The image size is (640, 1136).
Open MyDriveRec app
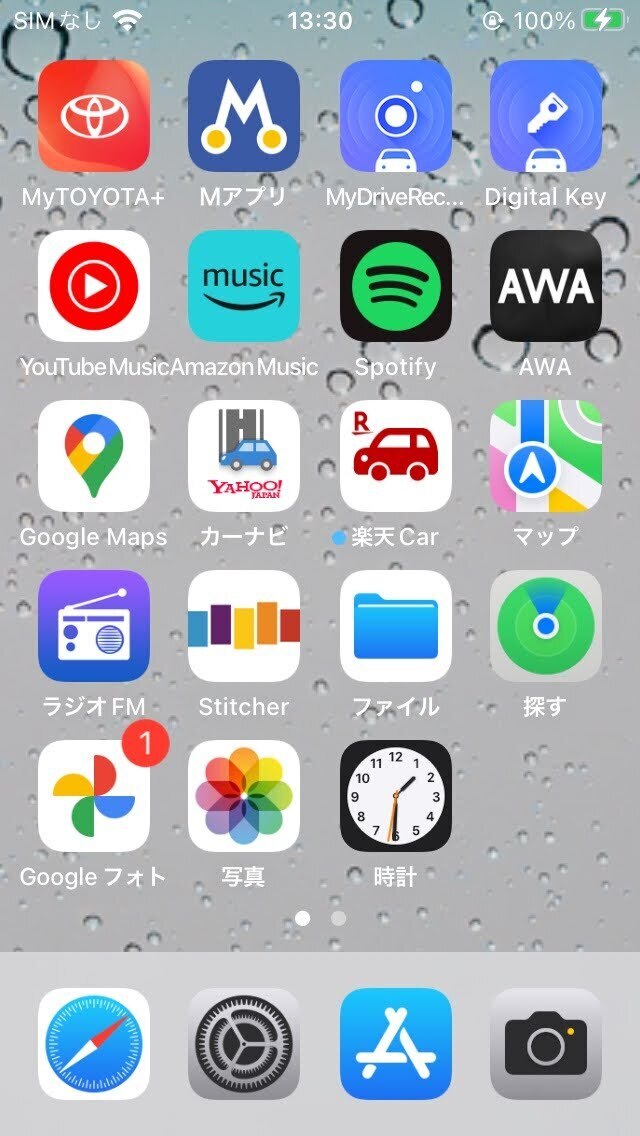click(x=396, y=116)
